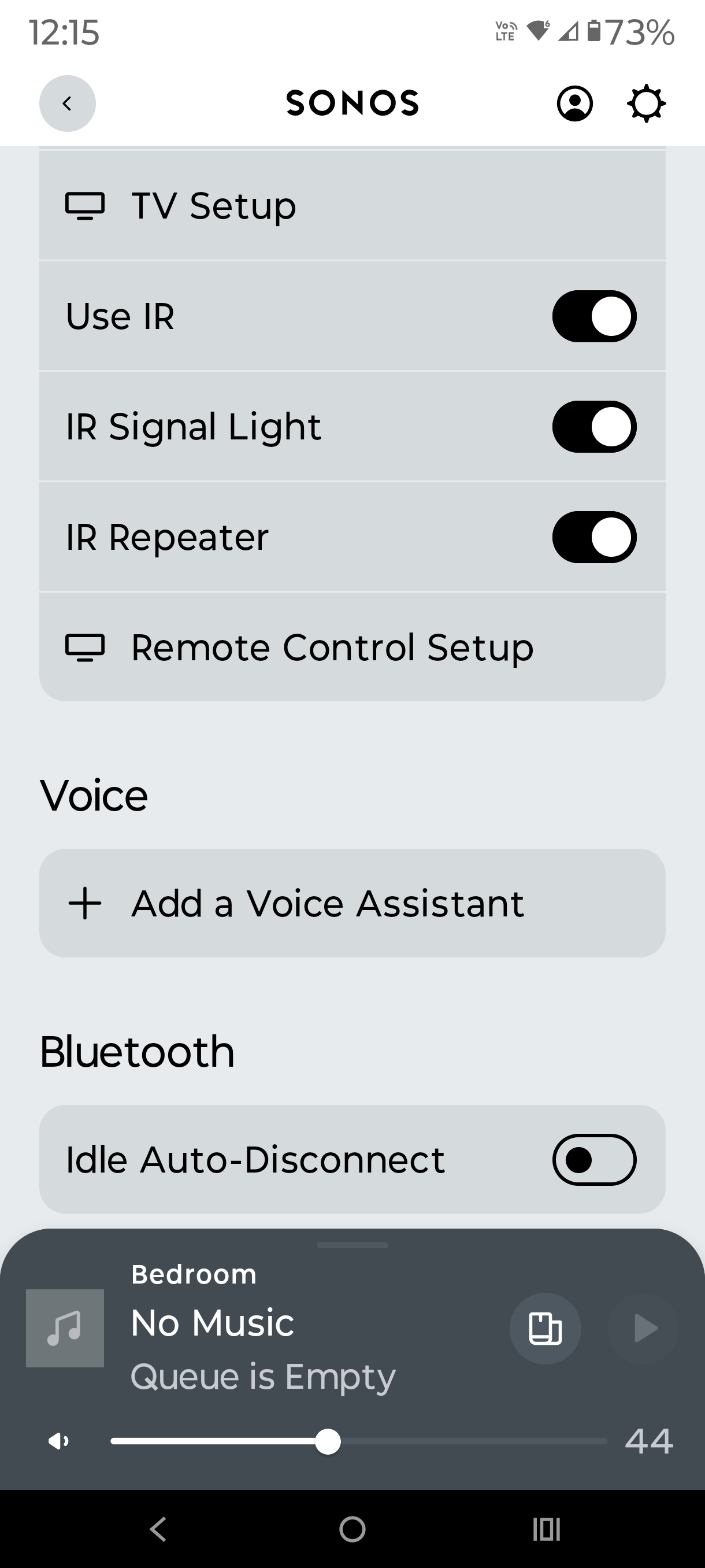Add a Voice Assistant

click(x=351, y=903)
